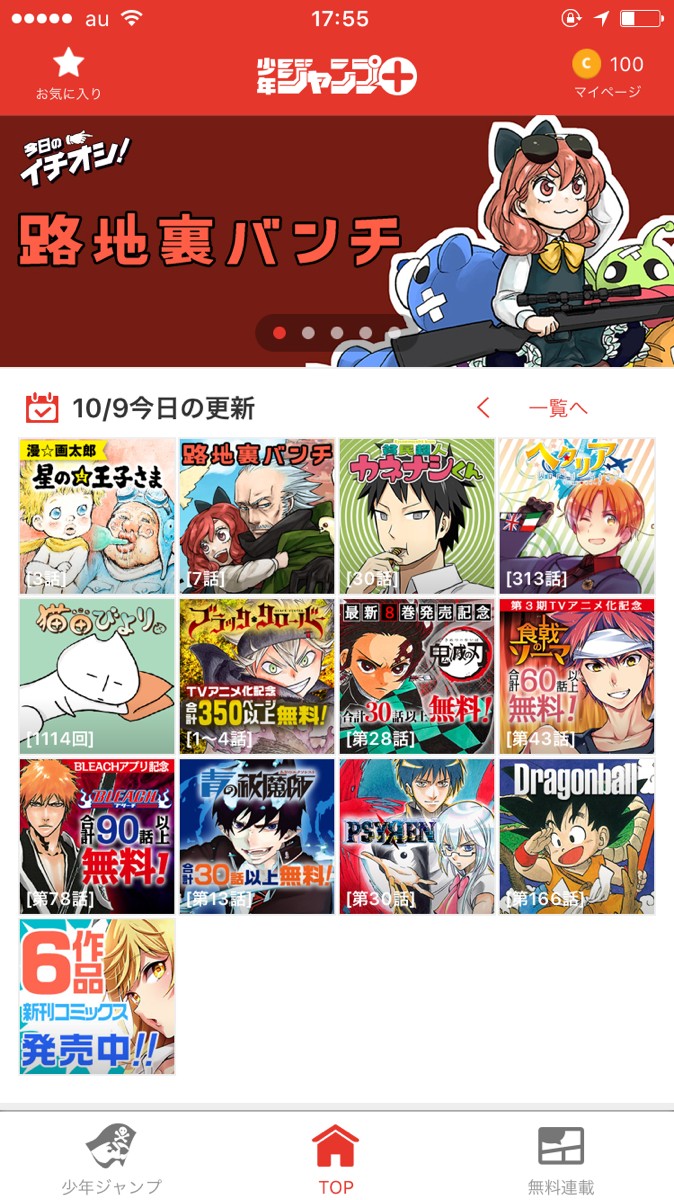Open ヘタリア chapter 313
This screenshot has width=674, height=1200.
(x=577, y=516)
